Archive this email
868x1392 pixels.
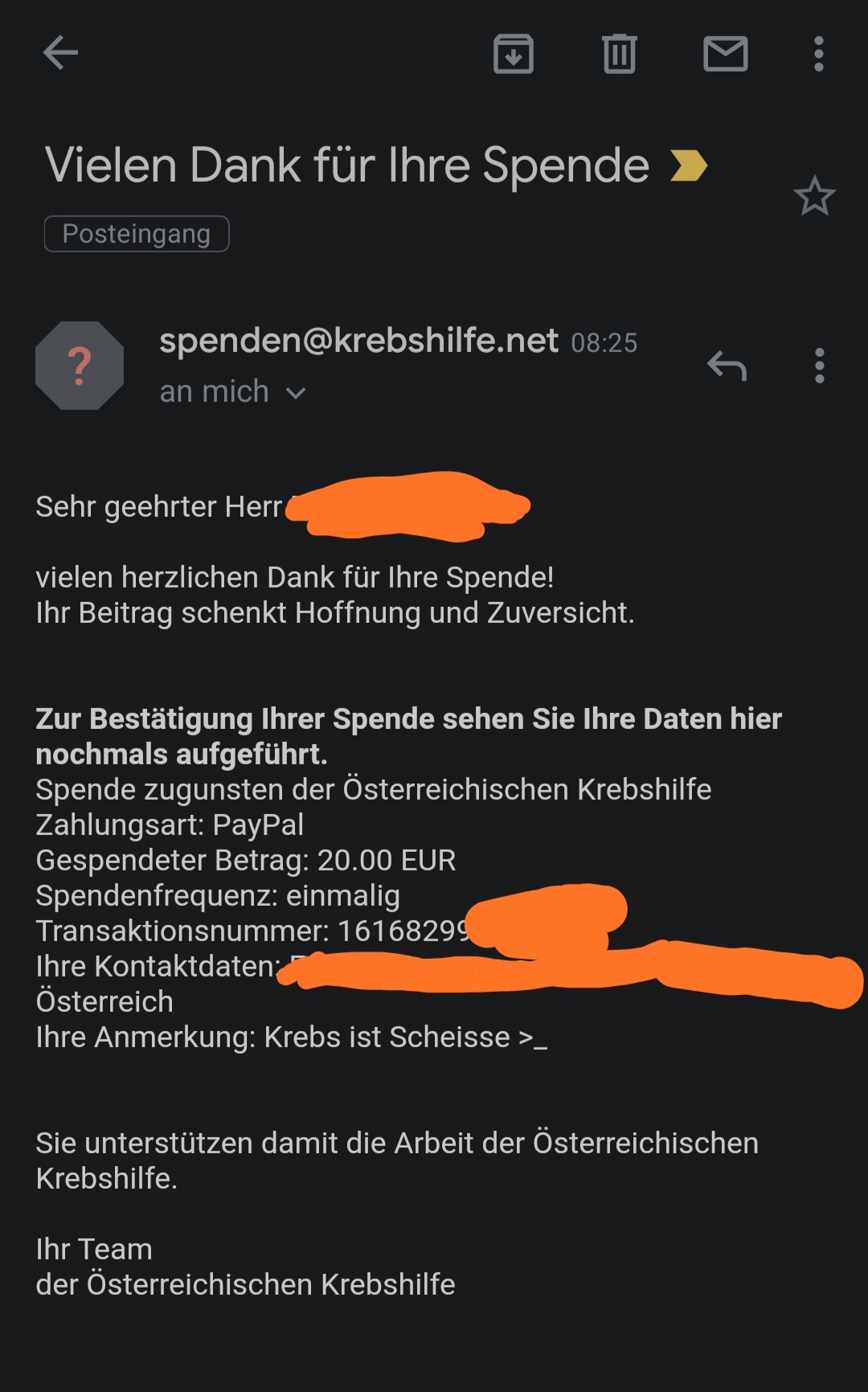(513, 55)
